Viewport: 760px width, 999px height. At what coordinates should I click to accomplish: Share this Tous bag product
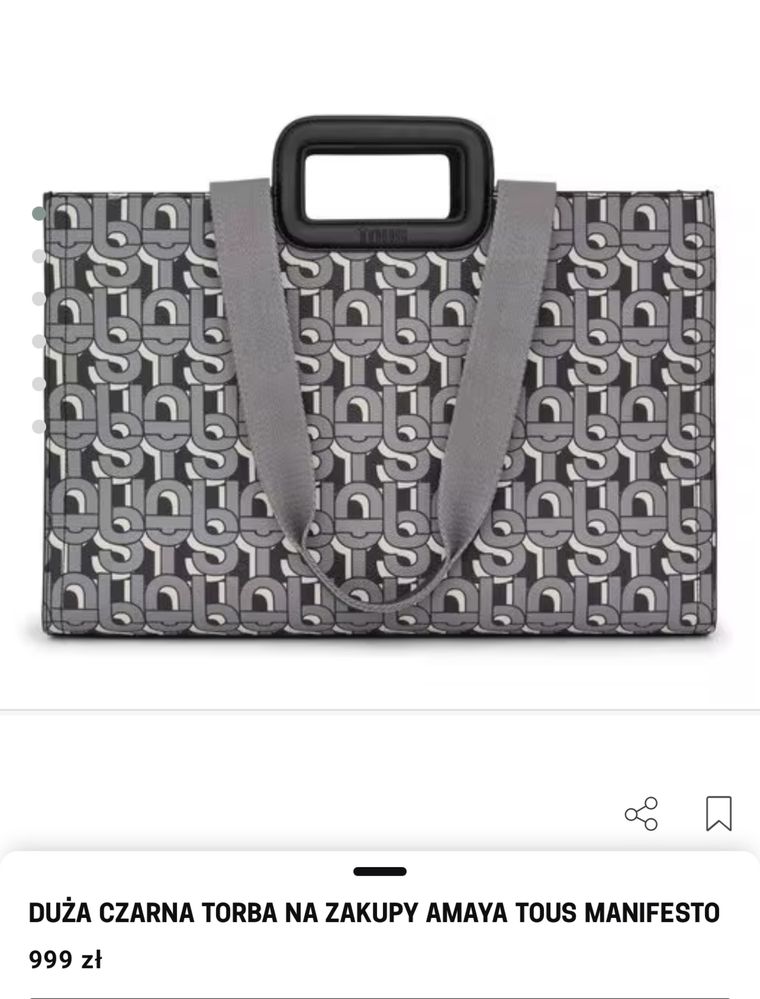tap(641, 814)
